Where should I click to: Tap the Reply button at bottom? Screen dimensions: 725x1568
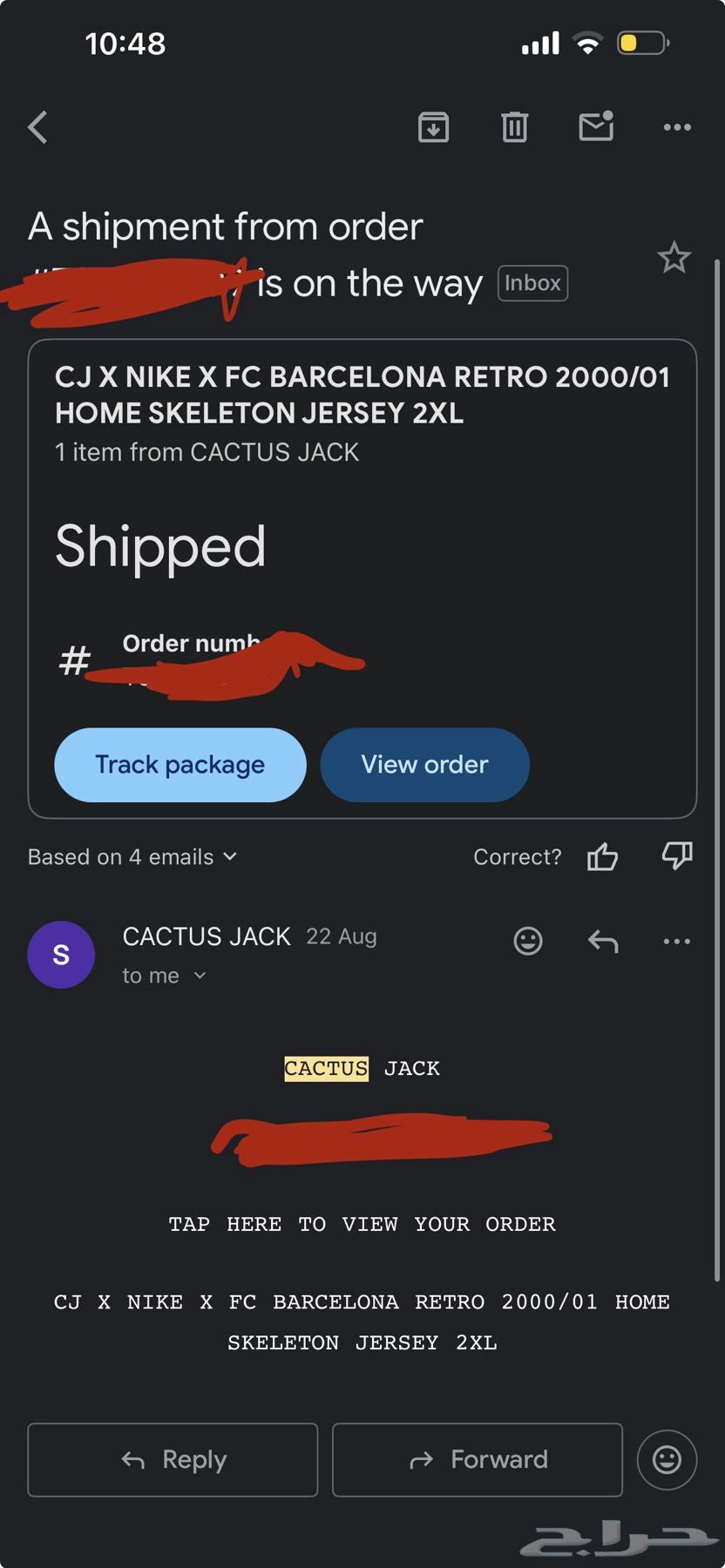point(173,1460)
